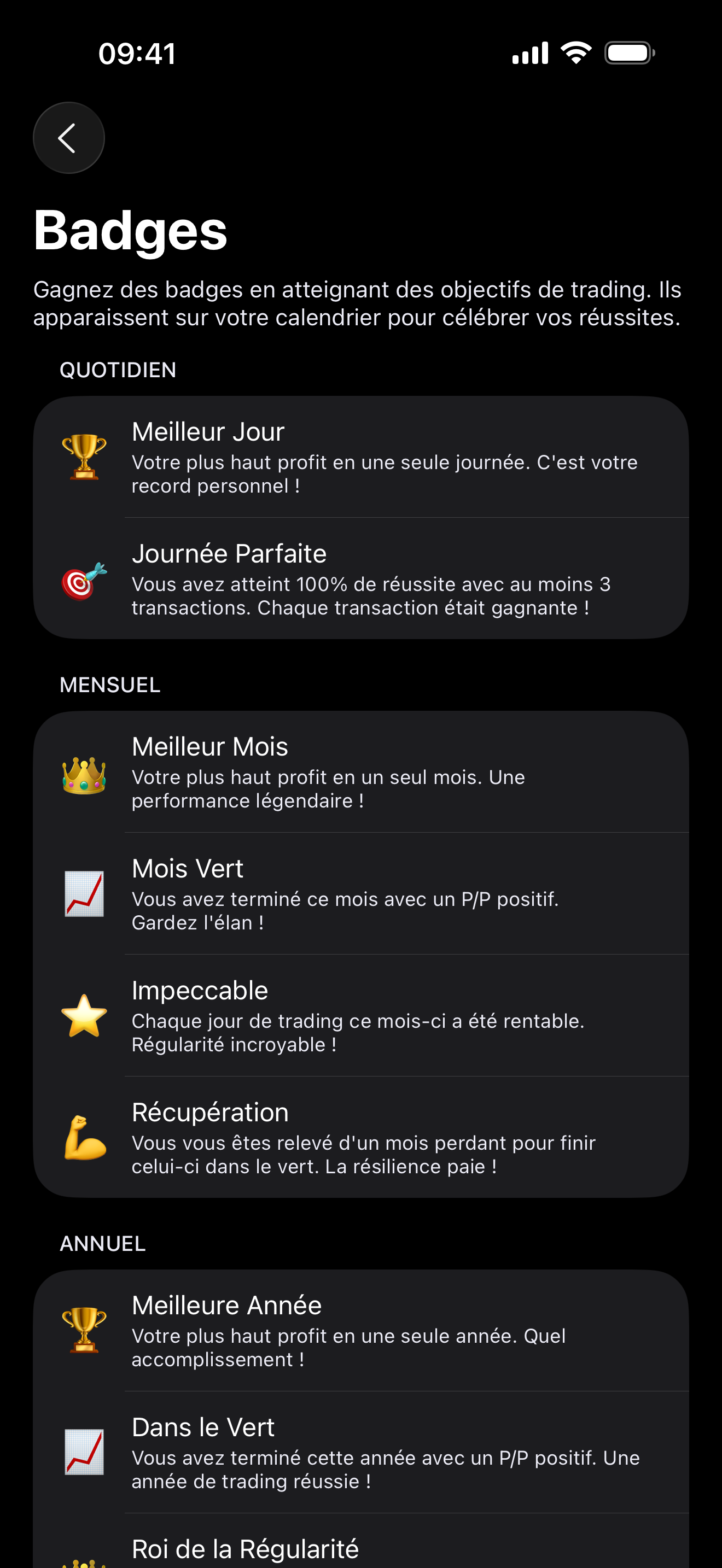Go back using the chevron arrow
722x1568 pixels.
tap(68, 137)
